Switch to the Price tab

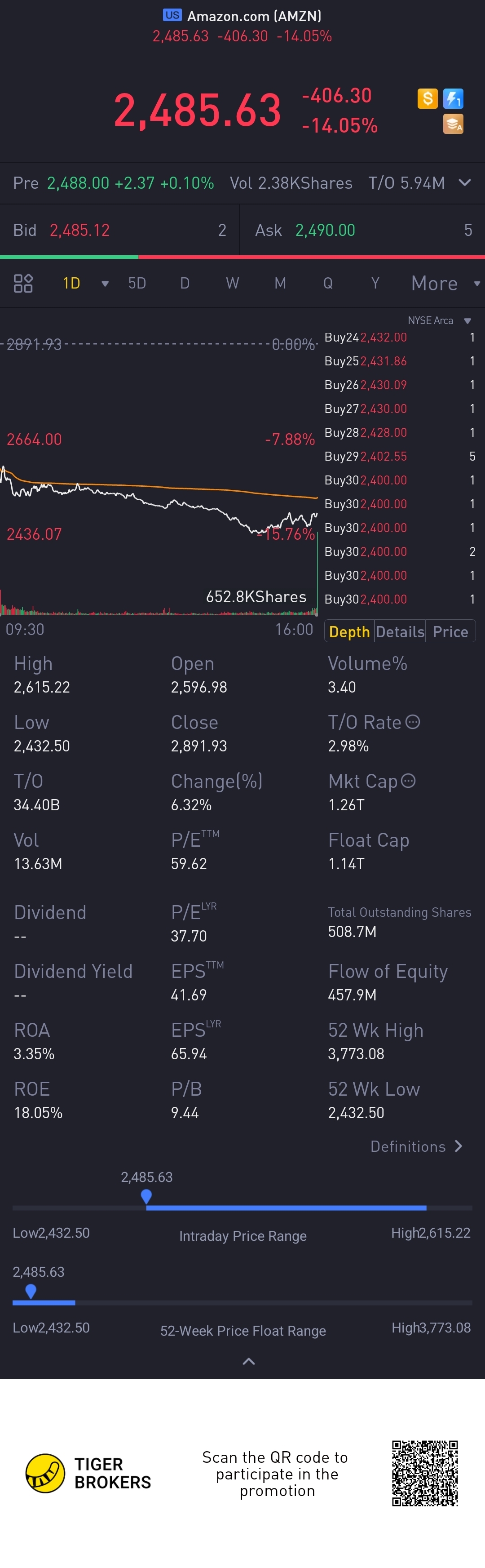click(450, 632)
